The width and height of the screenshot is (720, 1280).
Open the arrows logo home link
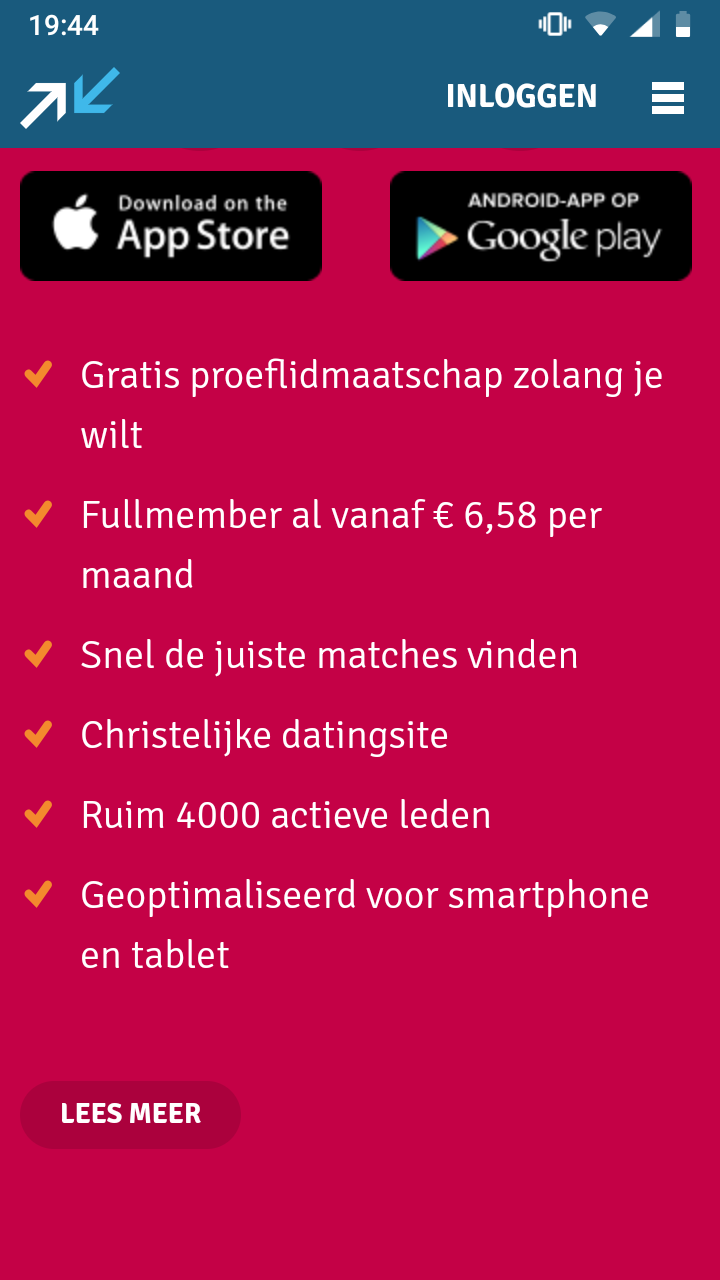click(x=70, y=98)
